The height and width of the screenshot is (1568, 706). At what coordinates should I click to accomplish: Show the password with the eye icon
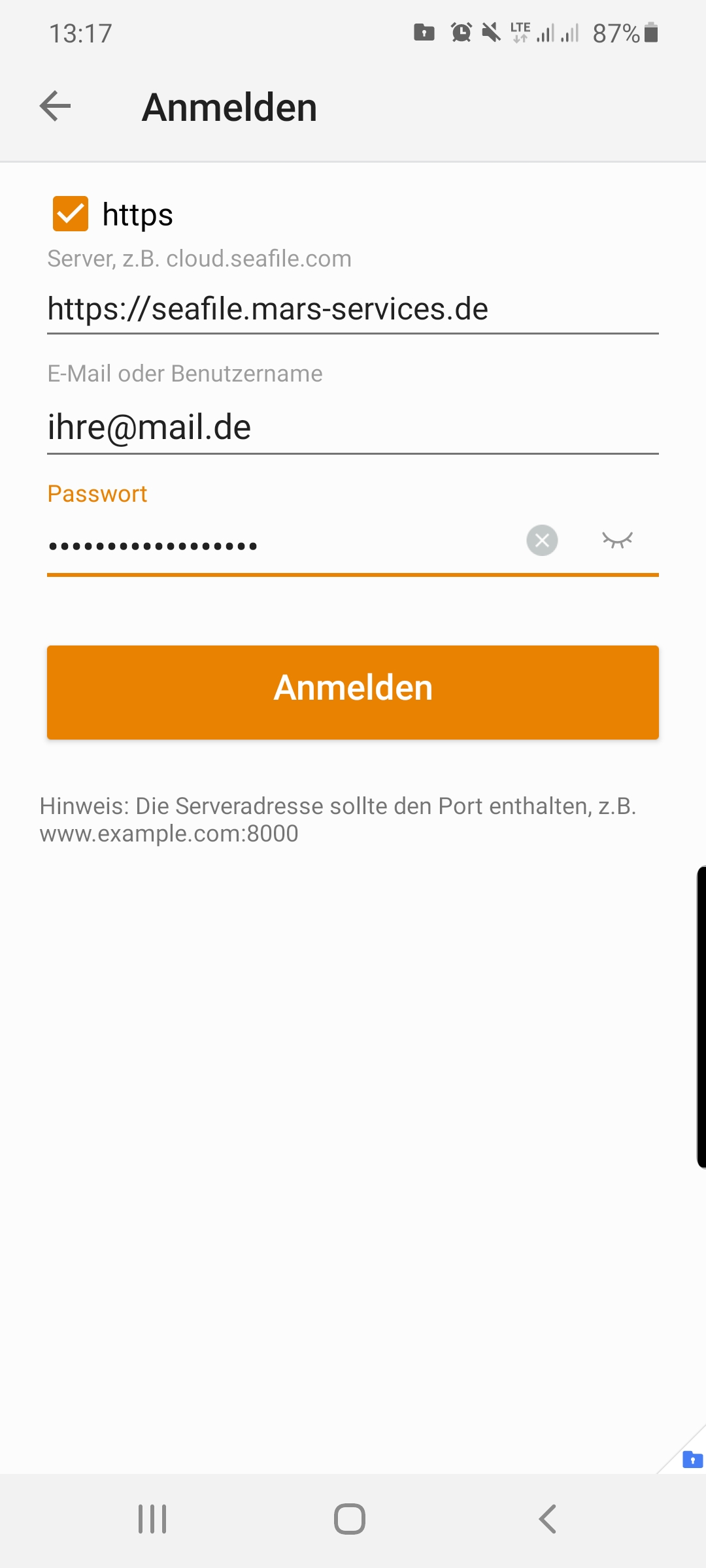(617, 540)
